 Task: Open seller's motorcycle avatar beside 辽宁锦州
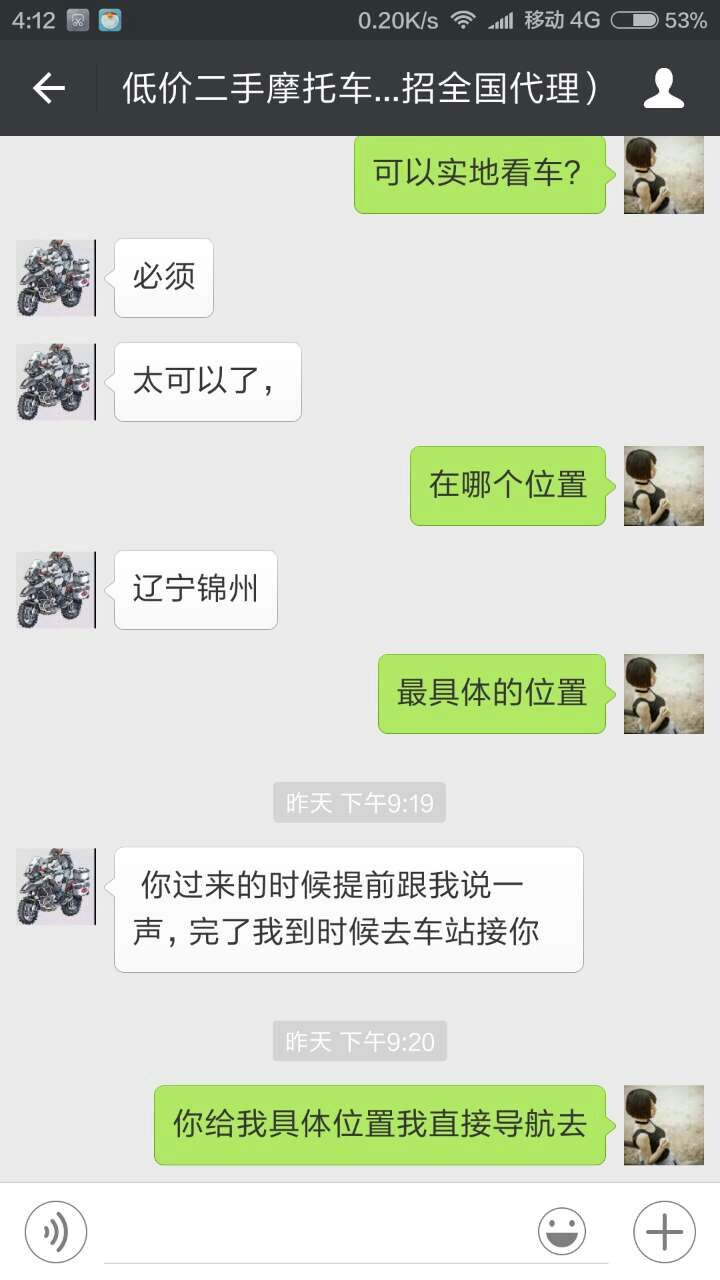[x=54, y=590]
